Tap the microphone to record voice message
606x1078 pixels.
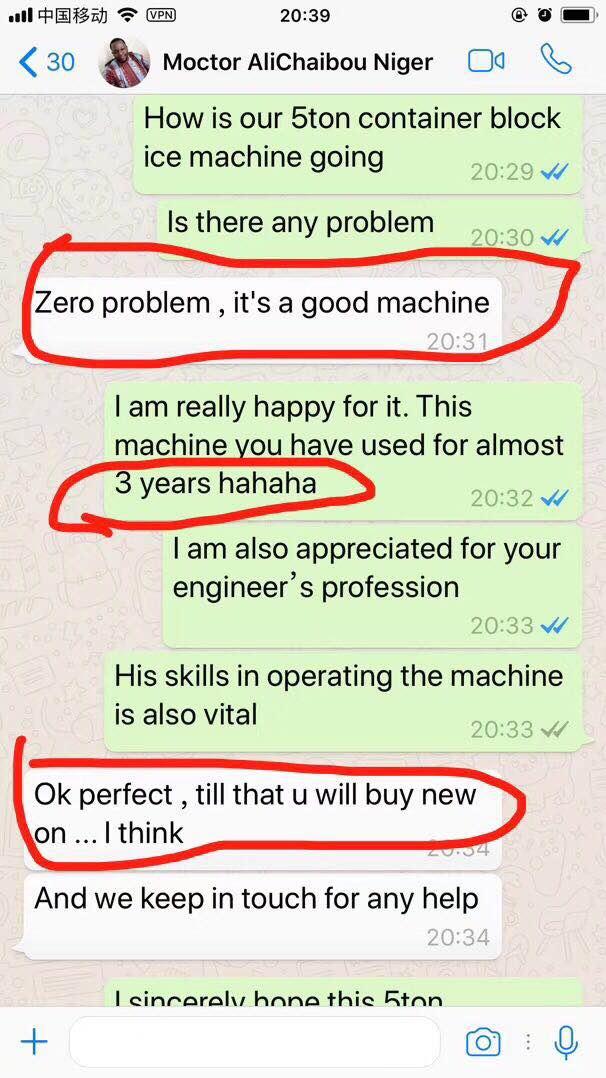tap(566, 1043)
